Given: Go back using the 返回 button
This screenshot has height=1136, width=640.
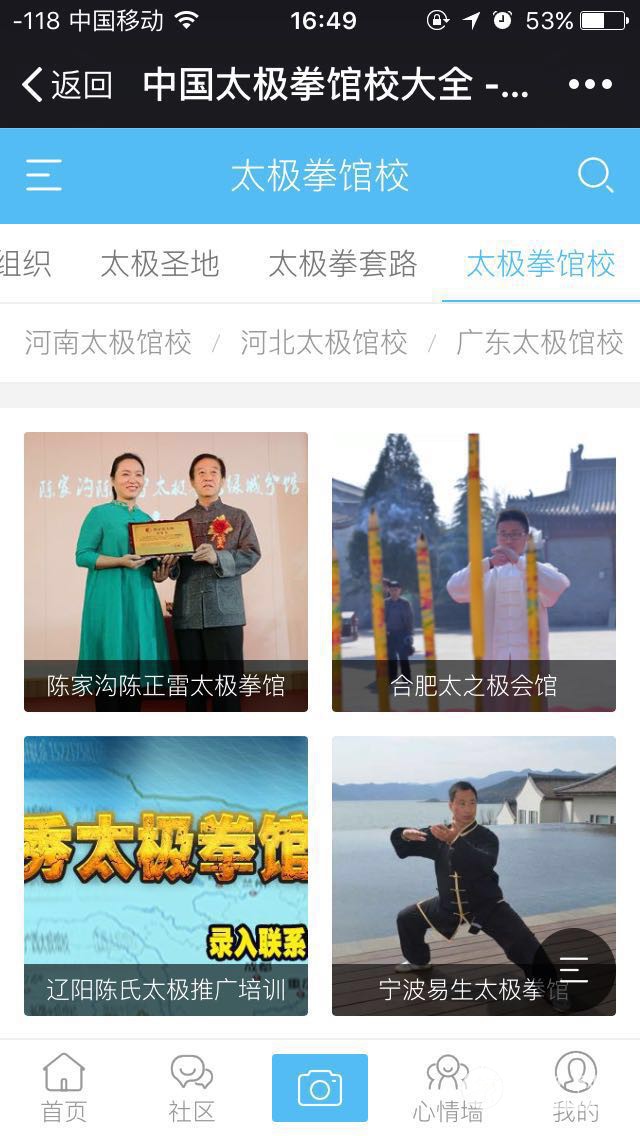Looking at the screenshot, I should pyautogui.click(x=66, y=85).
